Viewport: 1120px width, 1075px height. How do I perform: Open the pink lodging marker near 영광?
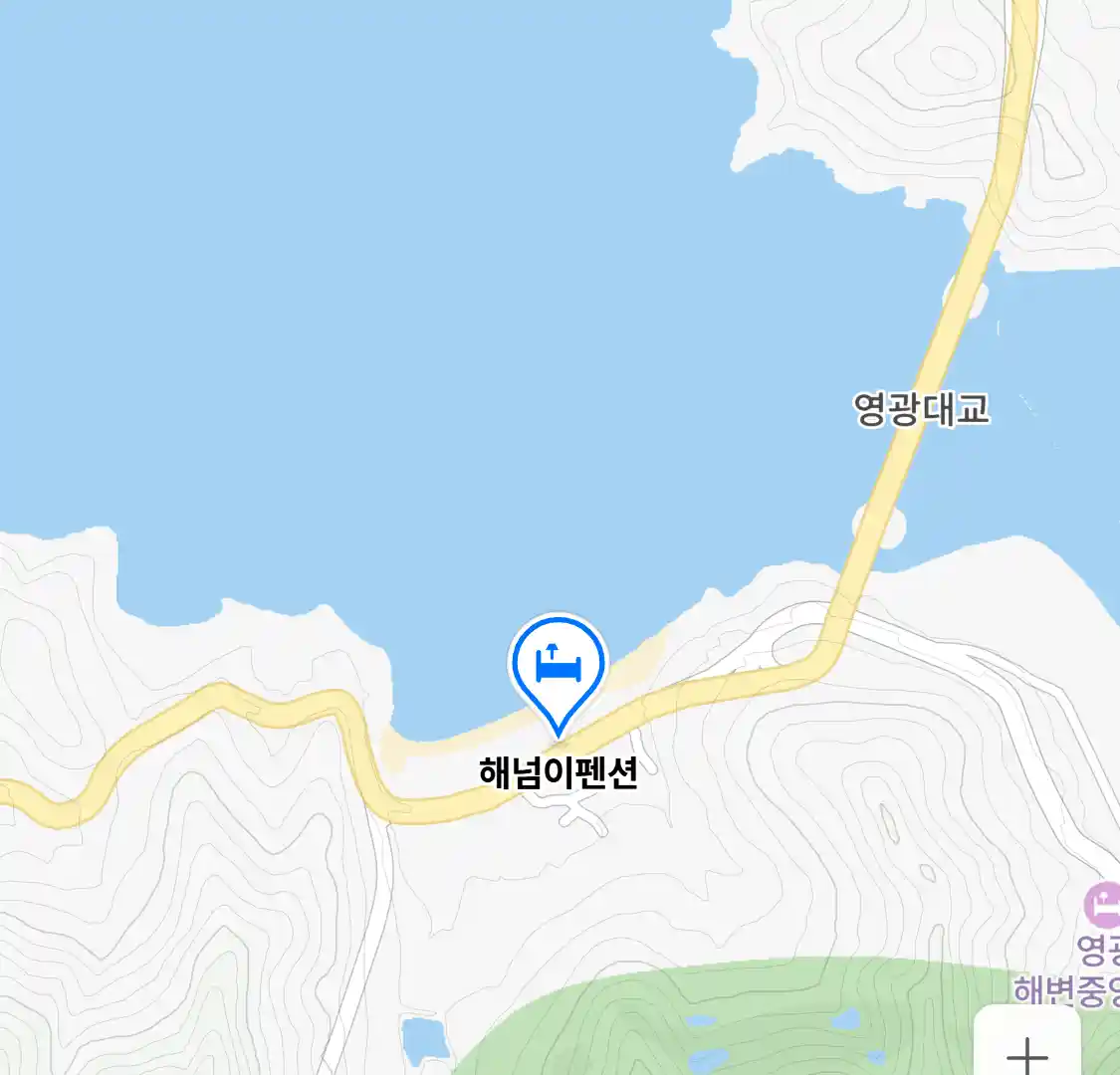[1103, 904]
